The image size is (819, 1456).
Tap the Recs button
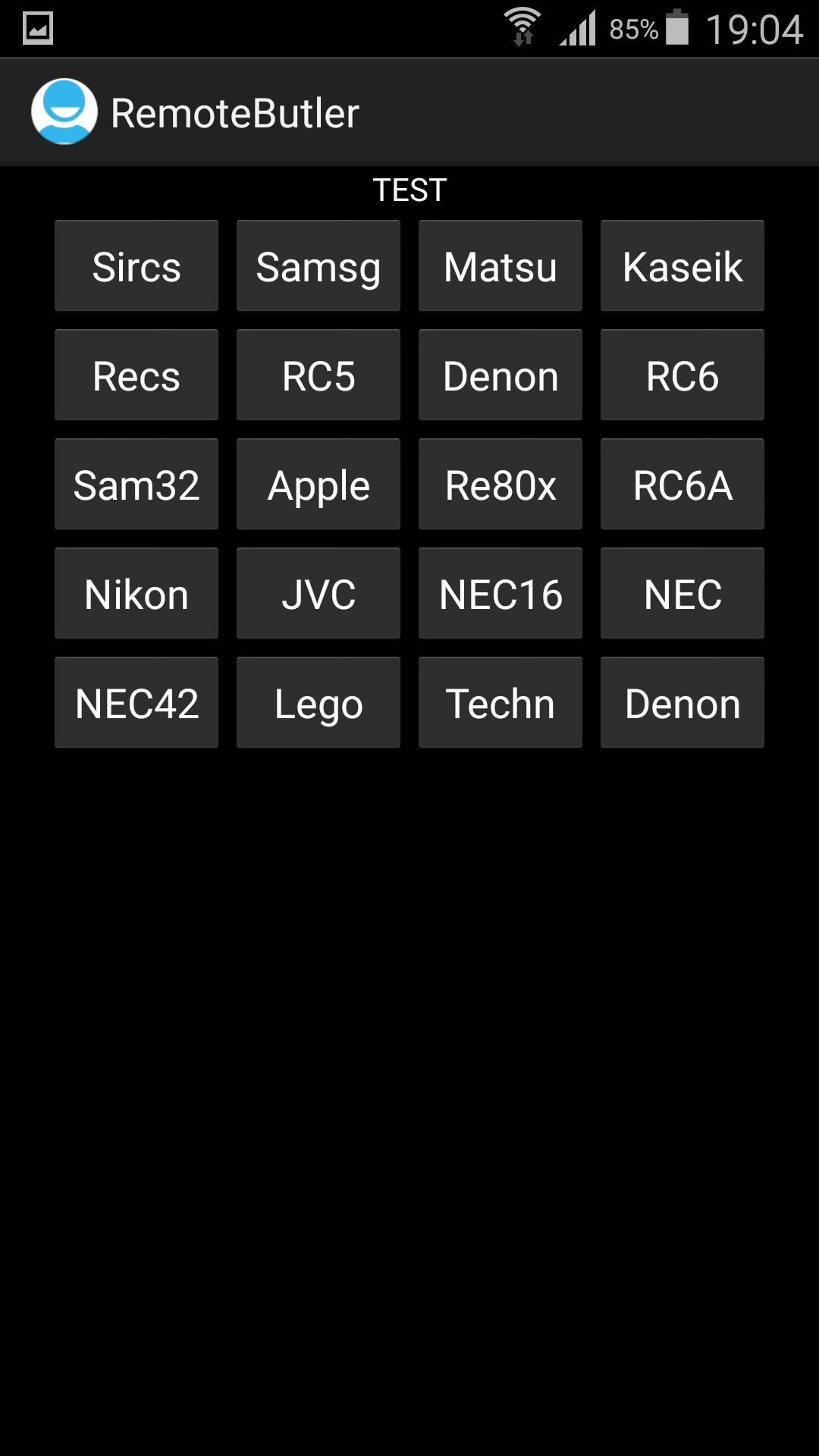click(136, 375)
